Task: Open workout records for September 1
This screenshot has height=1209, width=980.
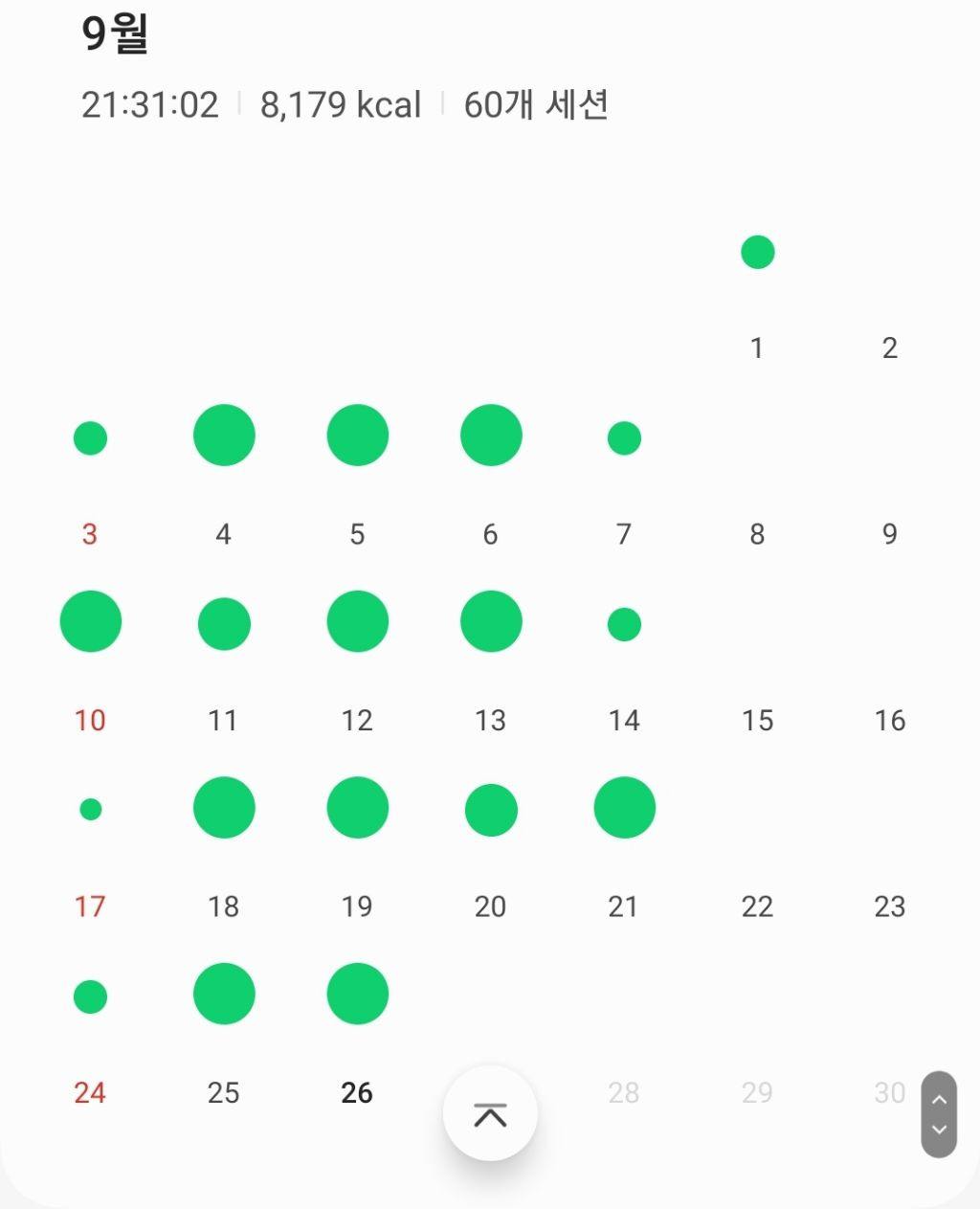Action: [x=757, y=291]
